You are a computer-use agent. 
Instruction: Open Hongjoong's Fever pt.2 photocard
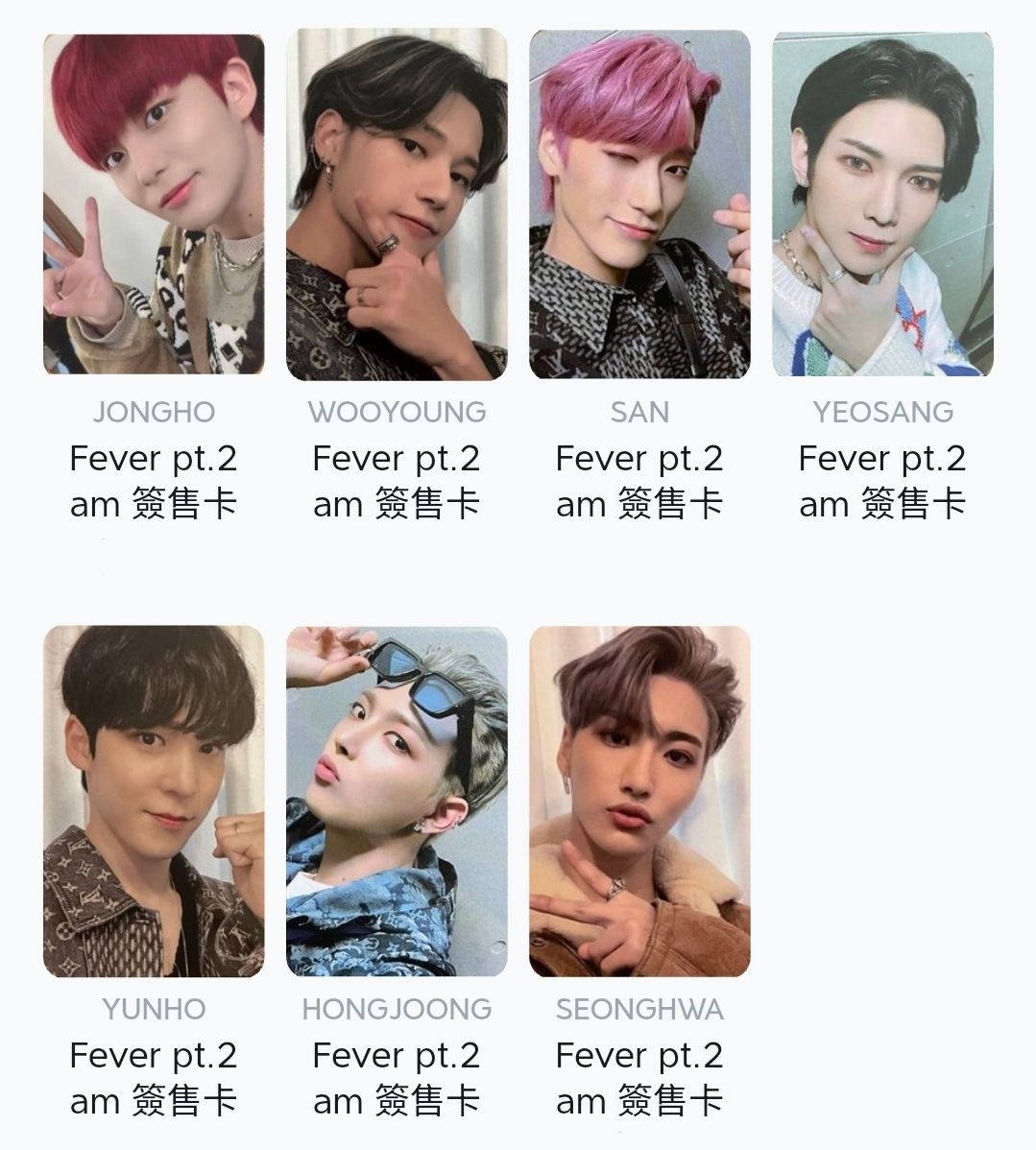click(x=397, y=801)
